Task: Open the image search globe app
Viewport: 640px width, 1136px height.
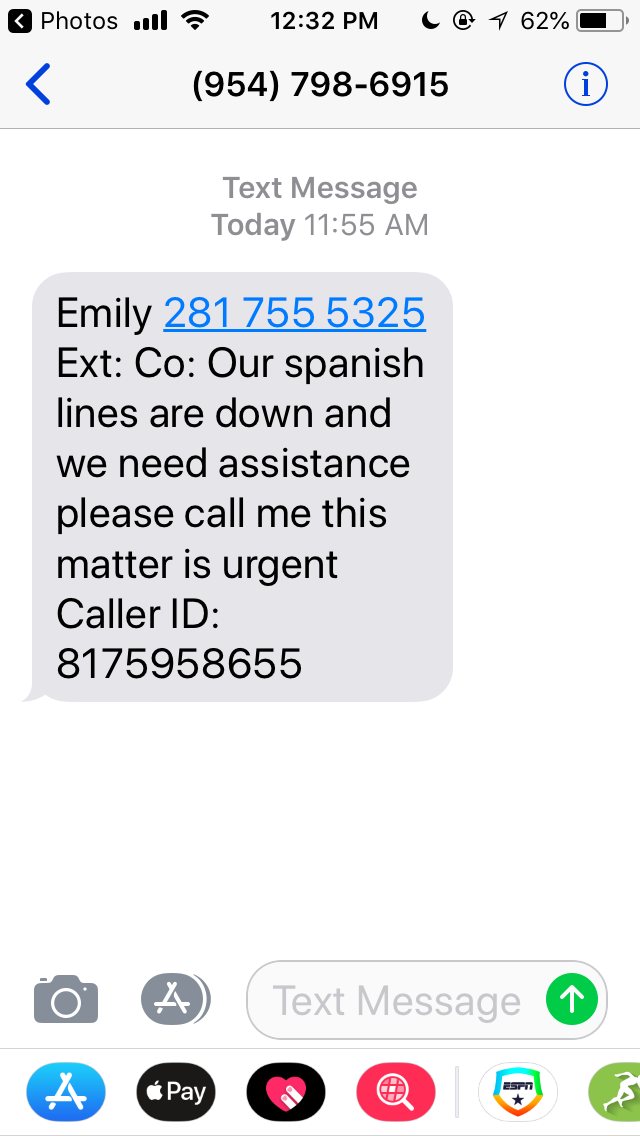Action: coord(396,1091)
